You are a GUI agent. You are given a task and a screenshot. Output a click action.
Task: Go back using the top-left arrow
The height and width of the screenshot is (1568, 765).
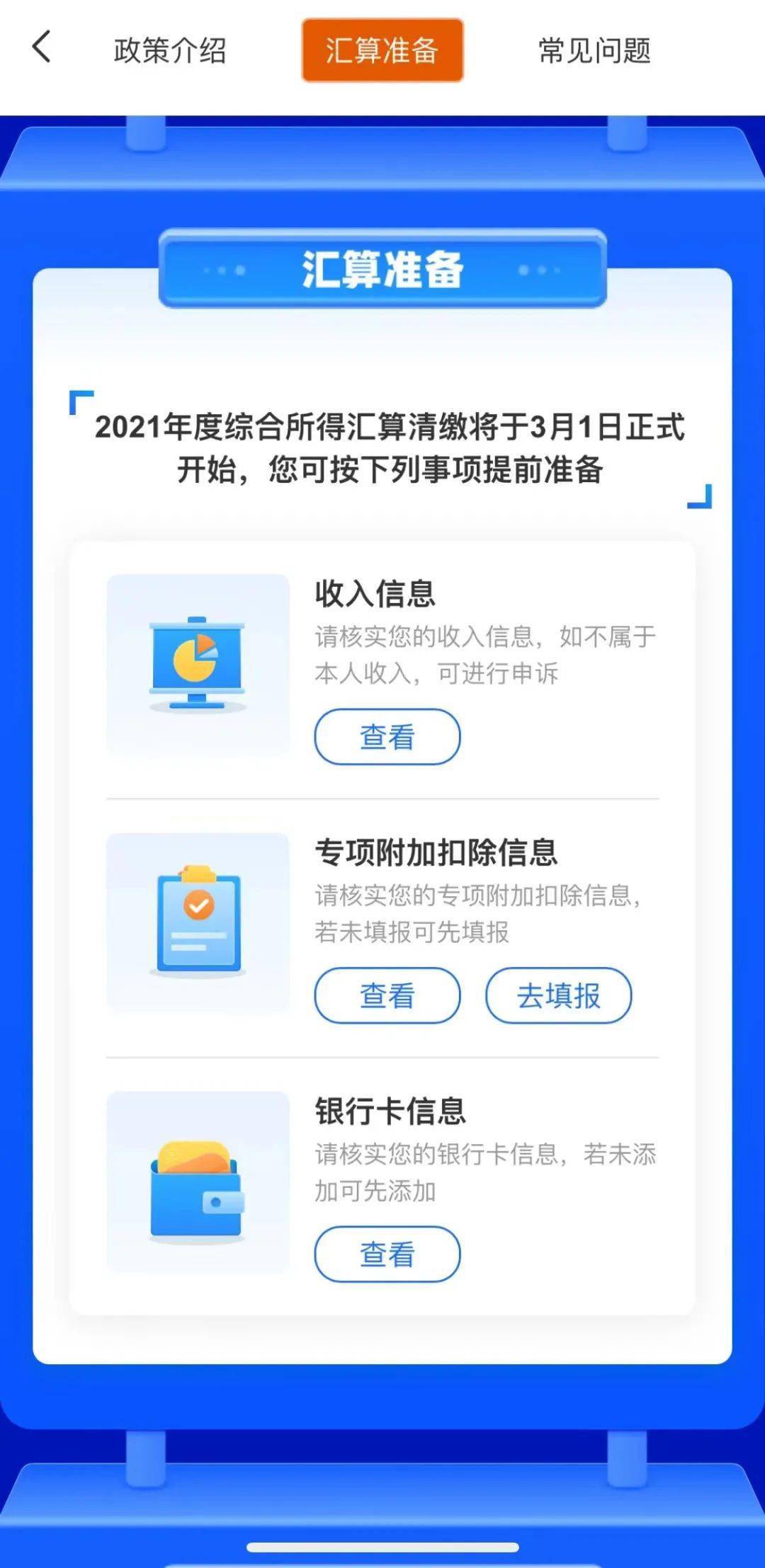[42, 47]
